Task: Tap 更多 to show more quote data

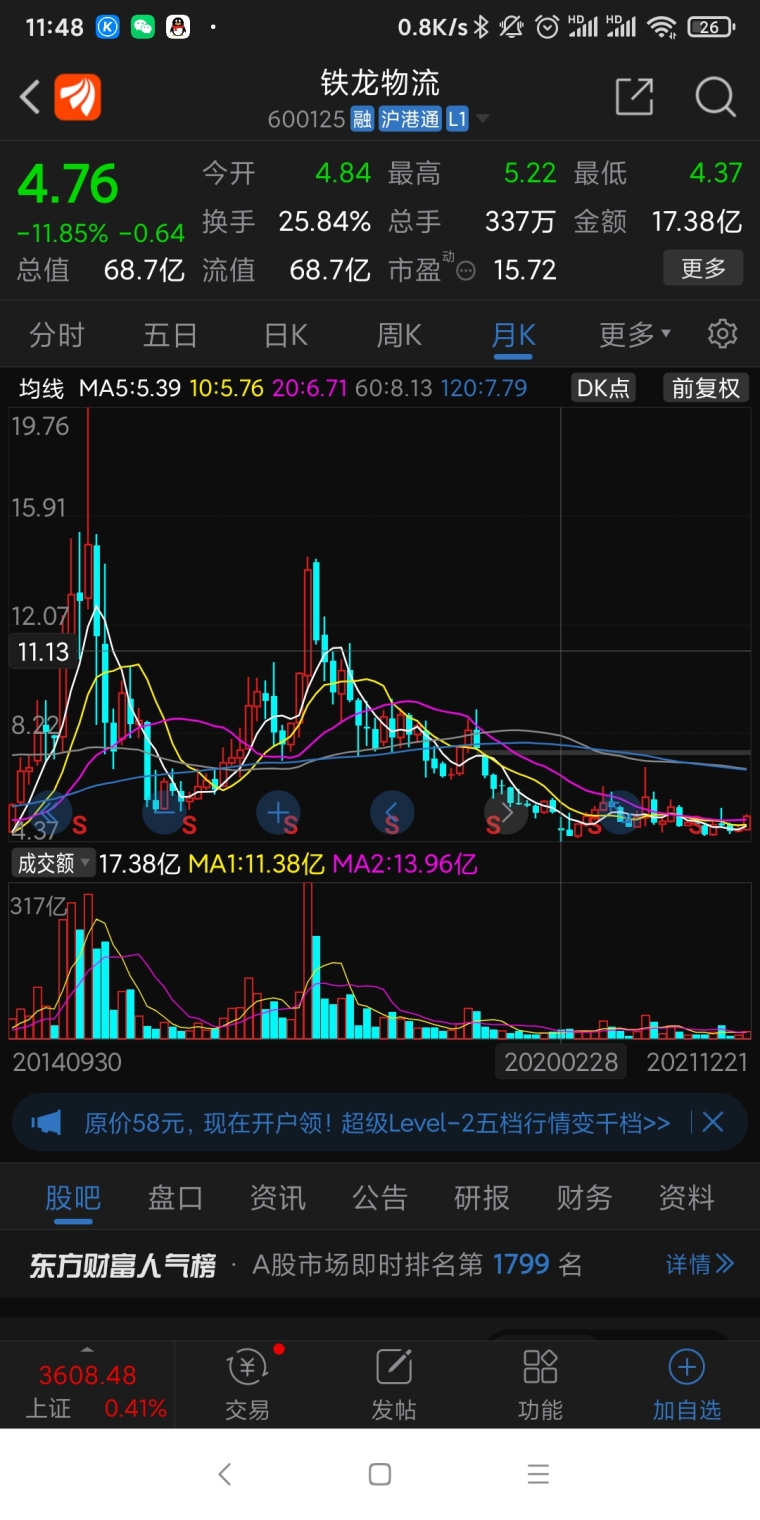Action: (x=703, y=269)
